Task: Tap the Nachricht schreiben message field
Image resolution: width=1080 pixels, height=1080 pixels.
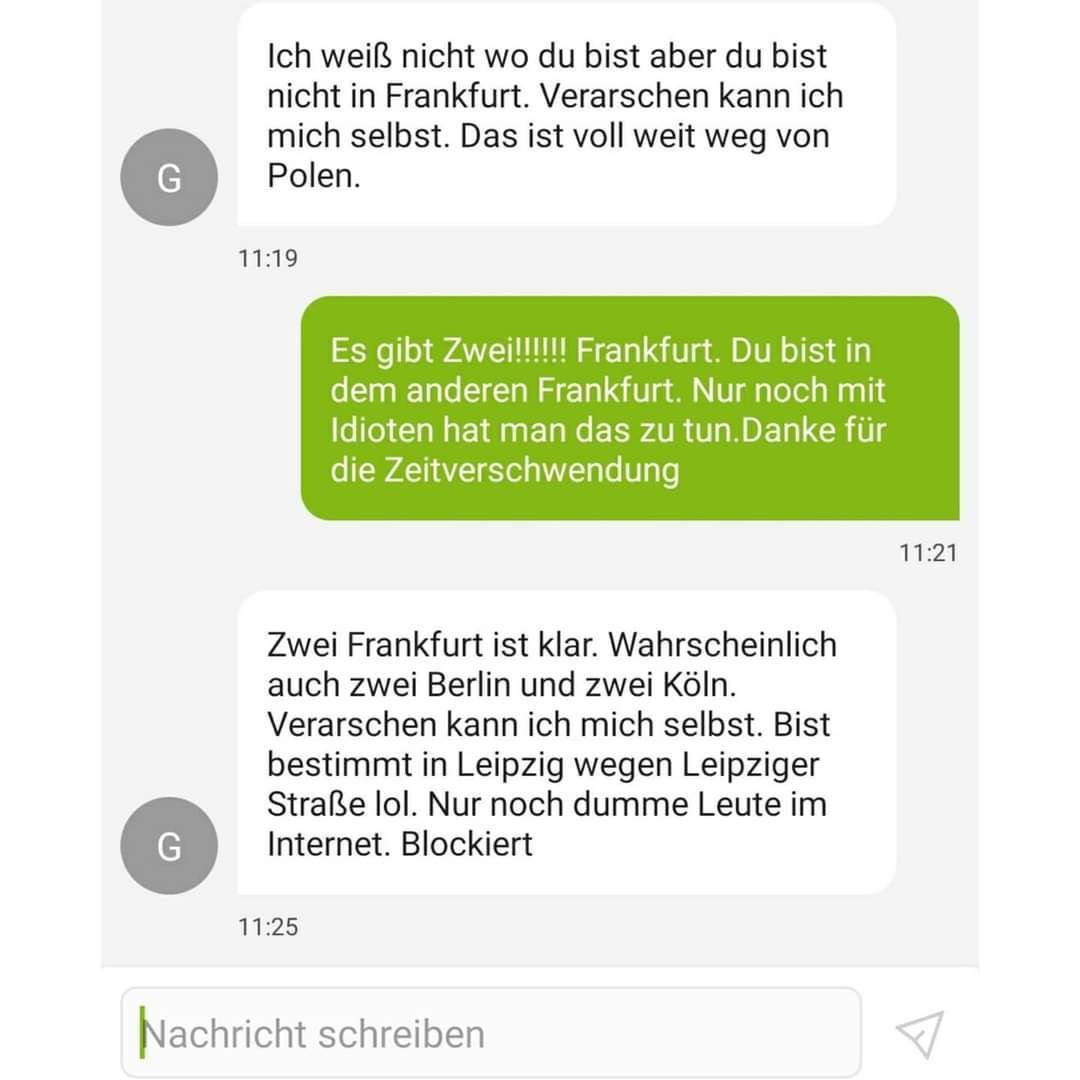Action: click(490, 1033)
